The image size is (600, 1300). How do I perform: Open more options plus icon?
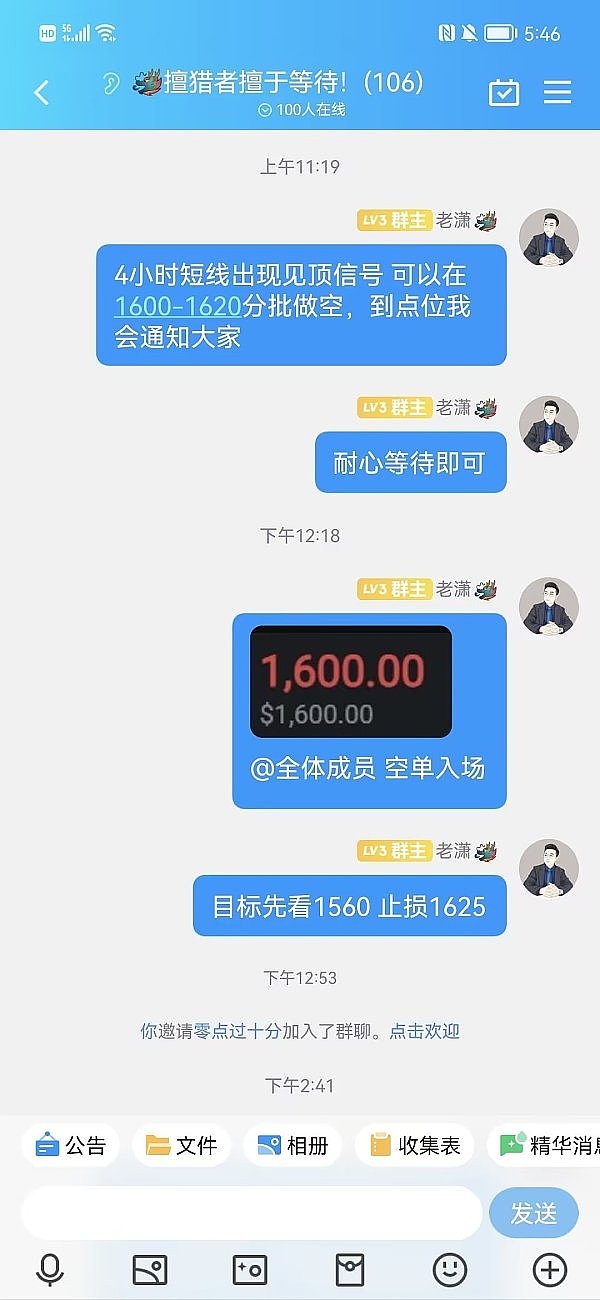click(550, 1270)
